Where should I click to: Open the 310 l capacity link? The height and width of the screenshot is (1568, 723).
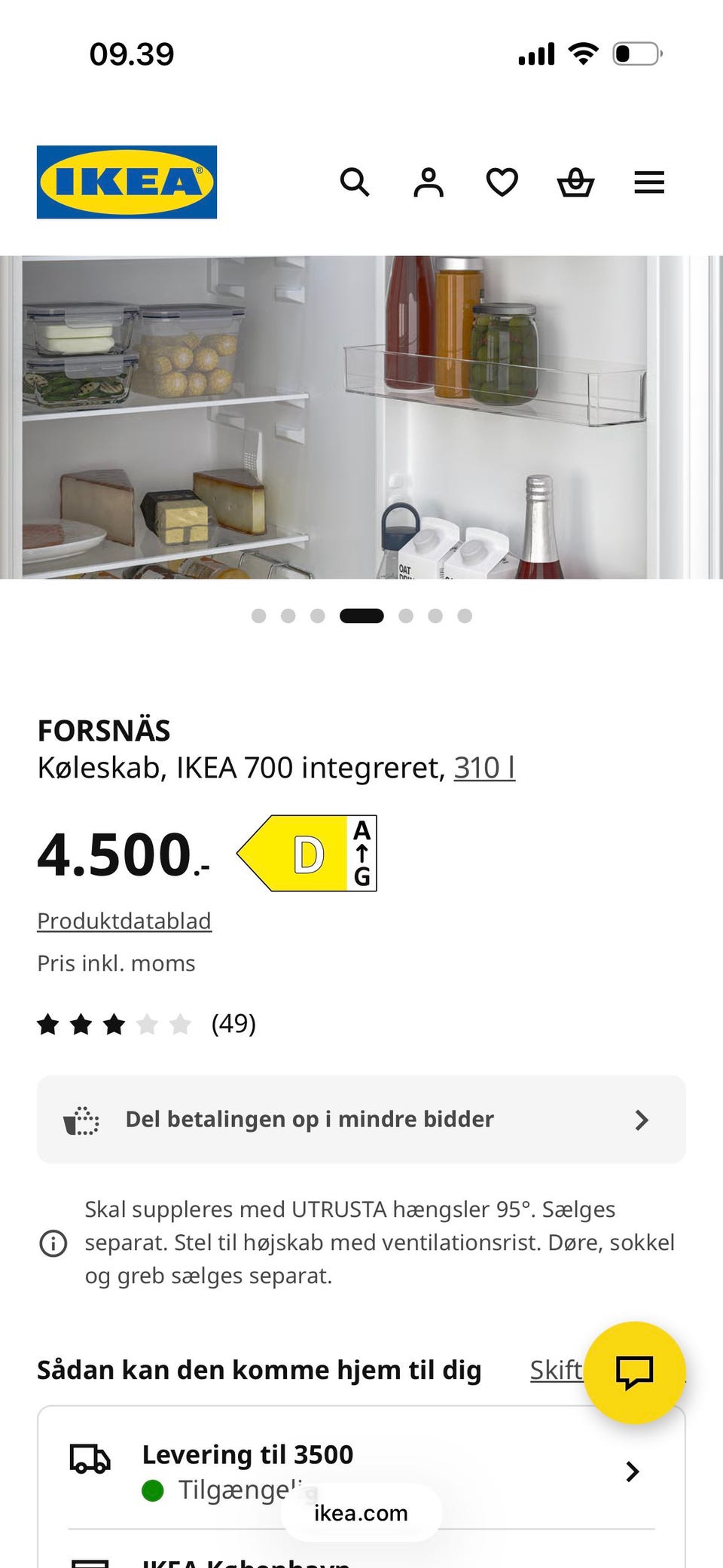pyautogui.click(x=484, y=768)
